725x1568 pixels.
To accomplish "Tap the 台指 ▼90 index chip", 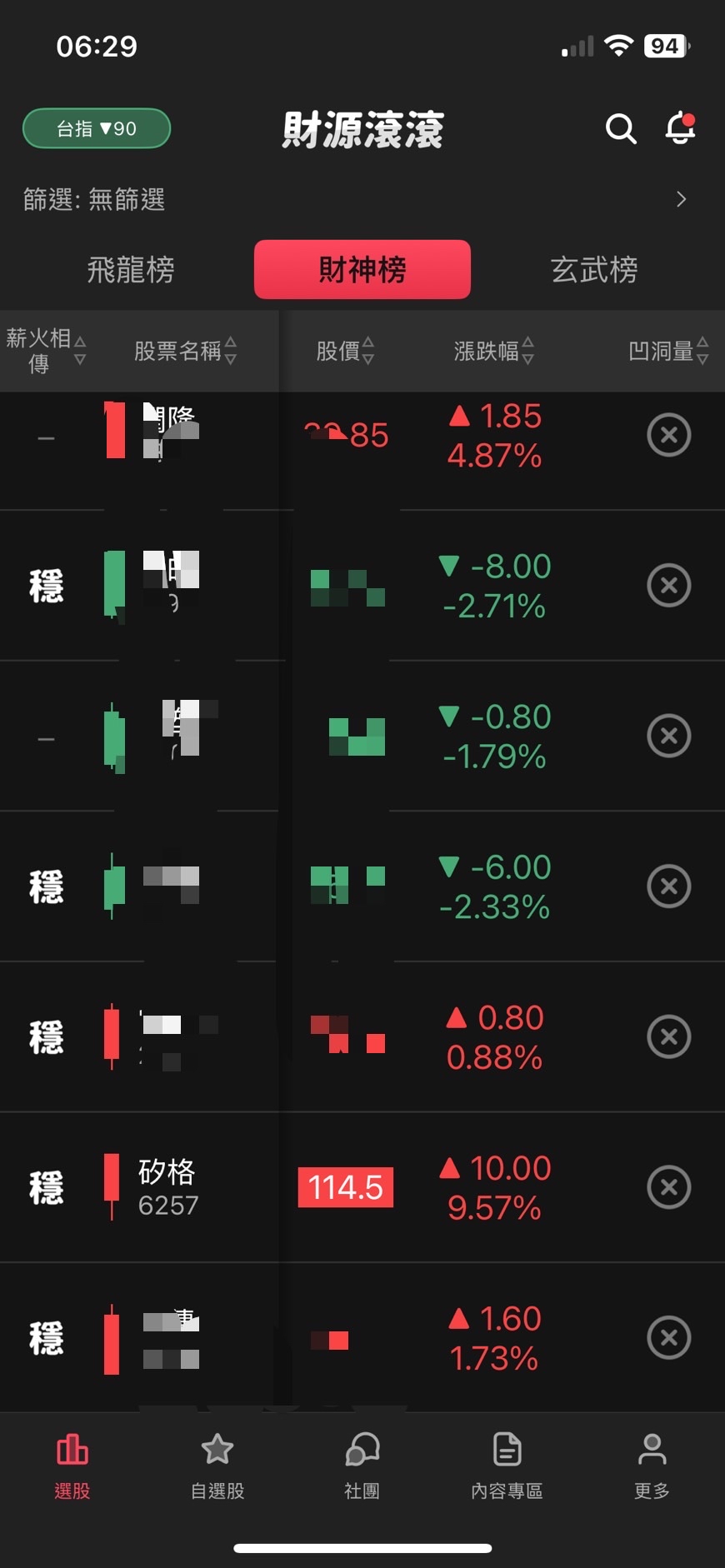I will tap(97, 129).
